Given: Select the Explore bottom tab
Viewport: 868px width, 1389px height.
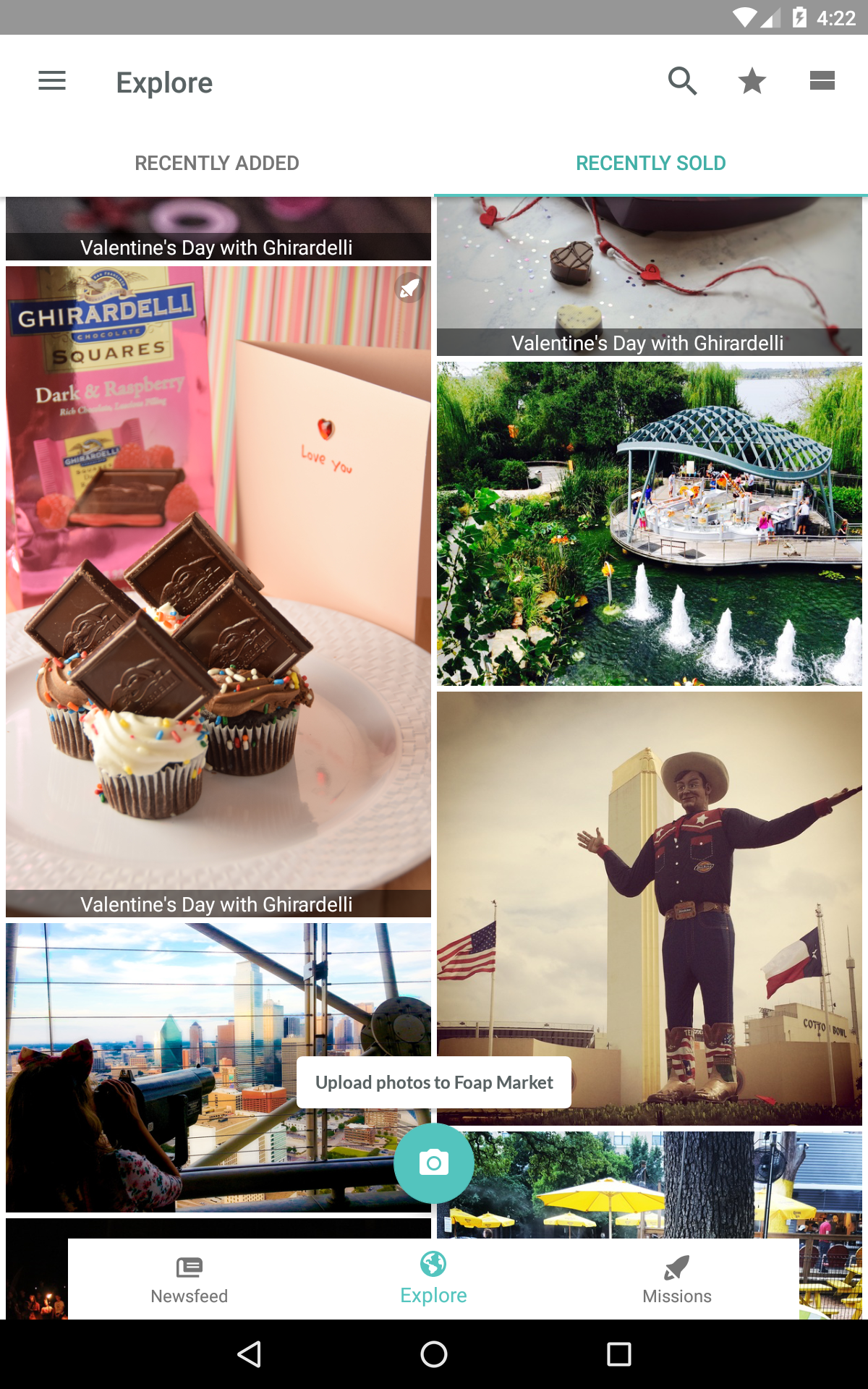Looking at the screenshot, I should point(434,1280).
